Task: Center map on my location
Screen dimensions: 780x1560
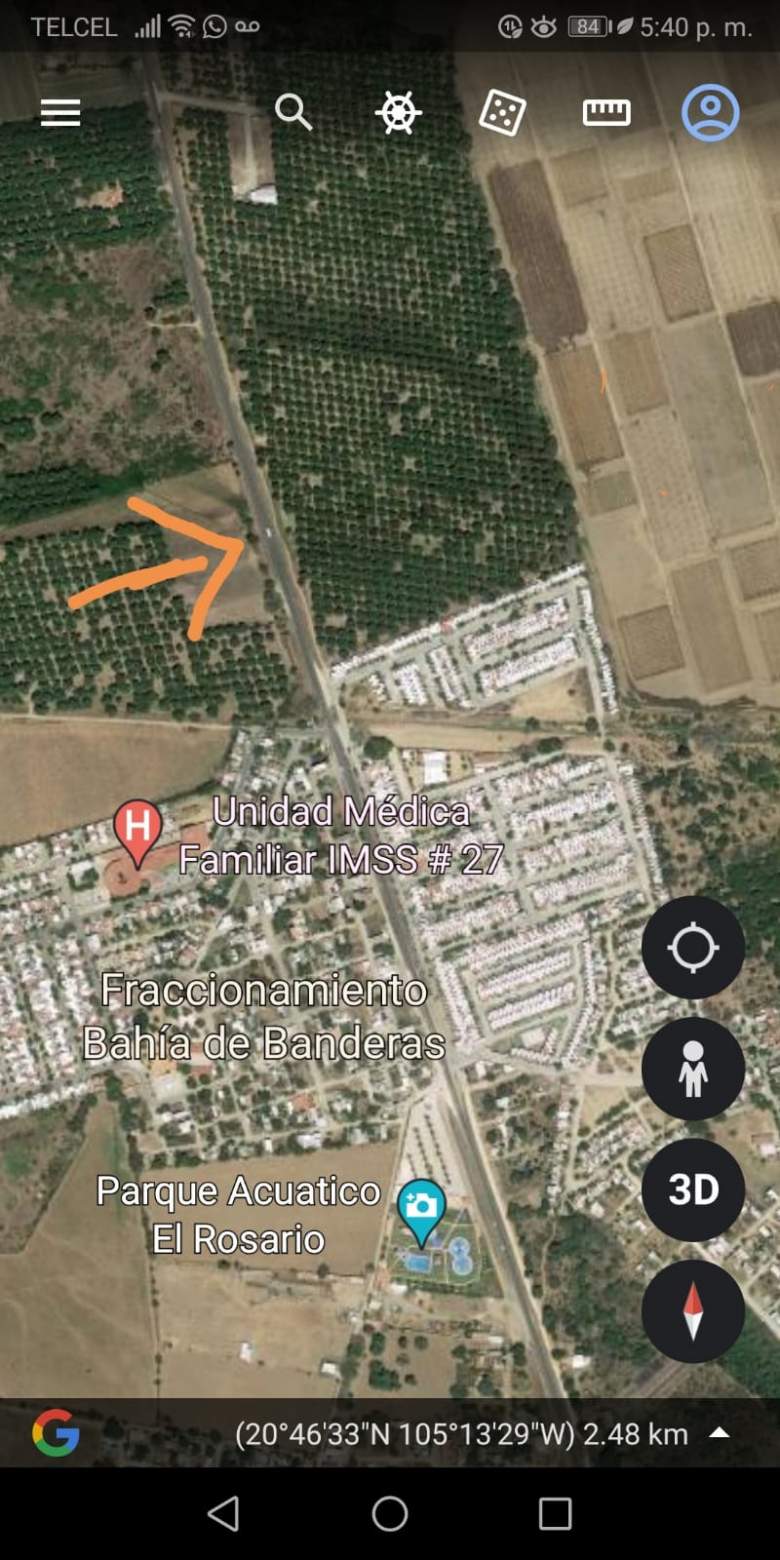Action: pos(693,947)
